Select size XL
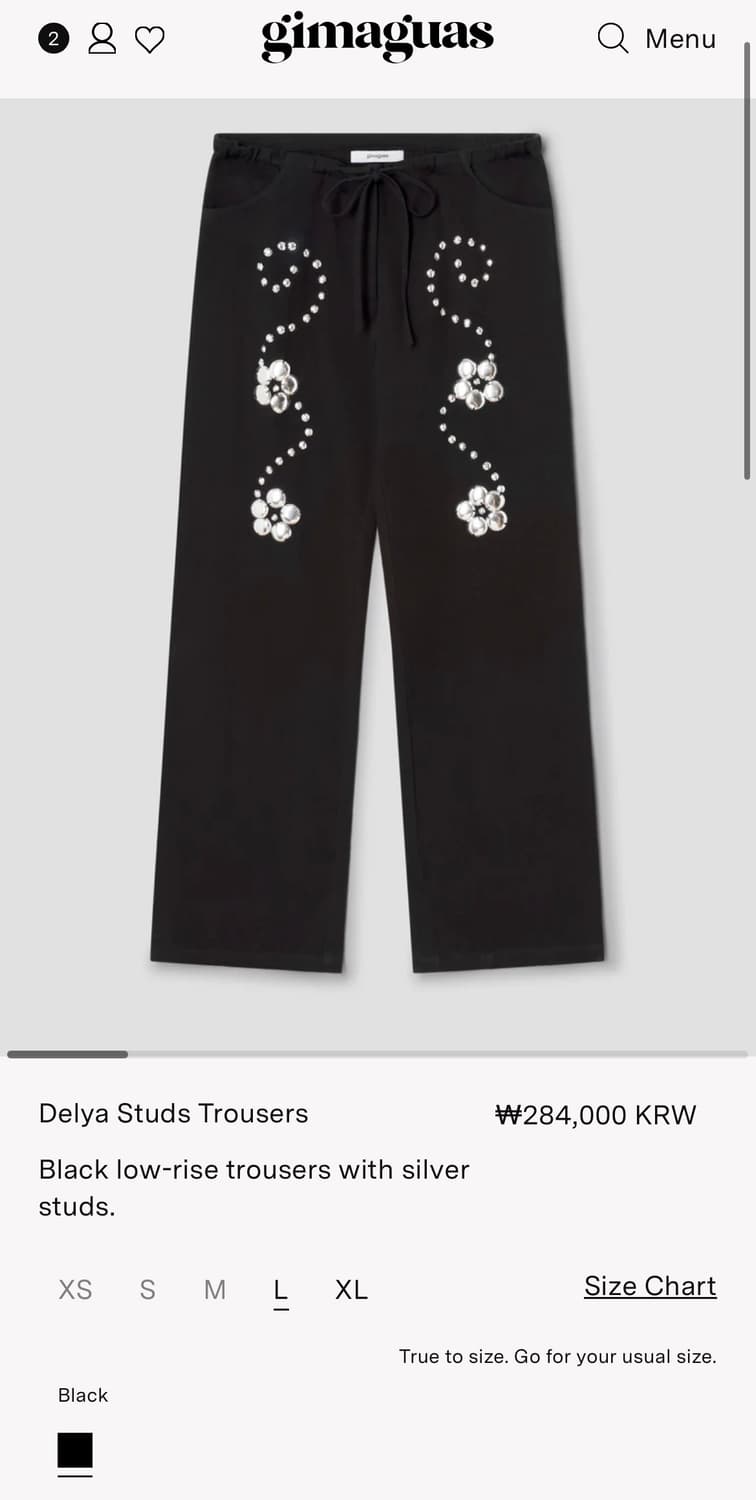 tap(351, 1290)
